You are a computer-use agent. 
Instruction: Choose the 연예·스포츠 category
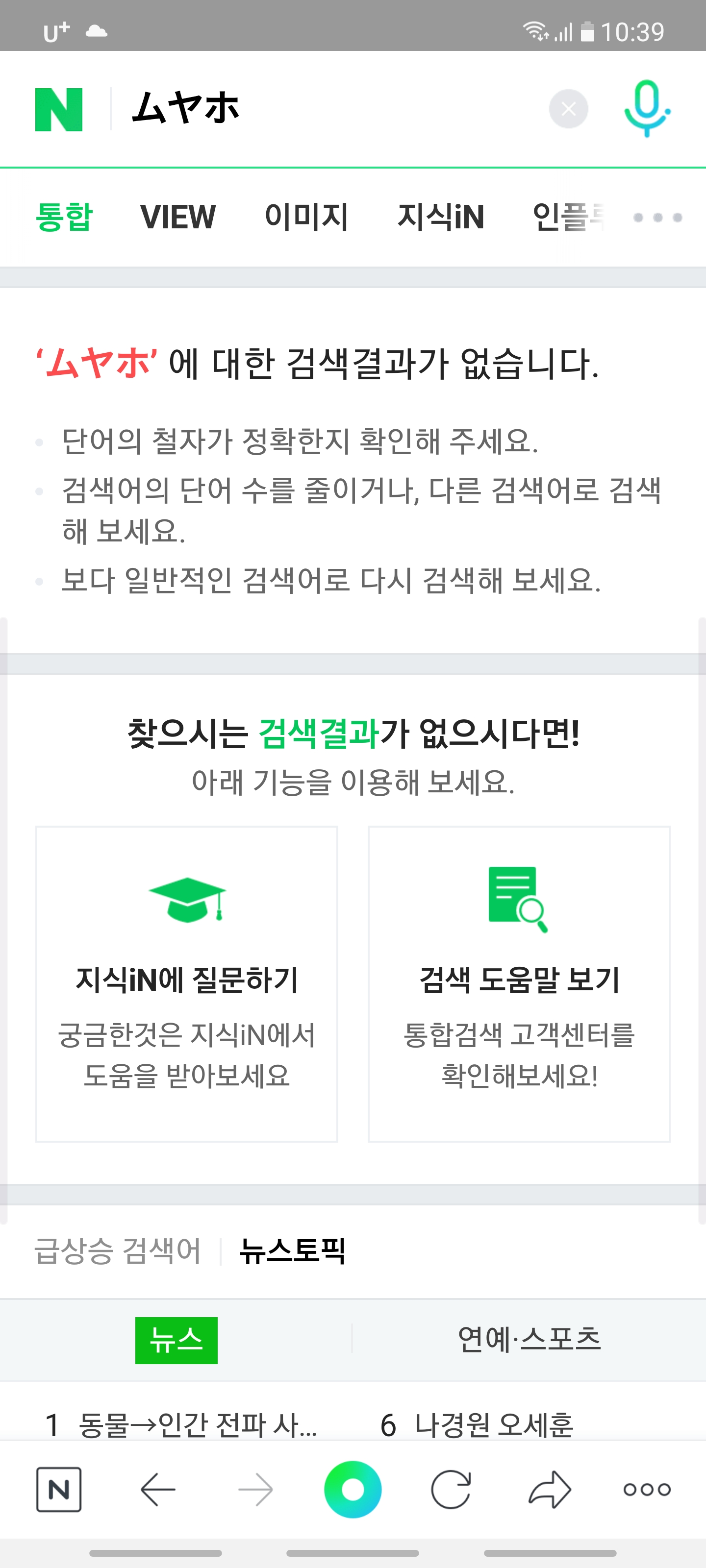click(x=529, y=1340)
